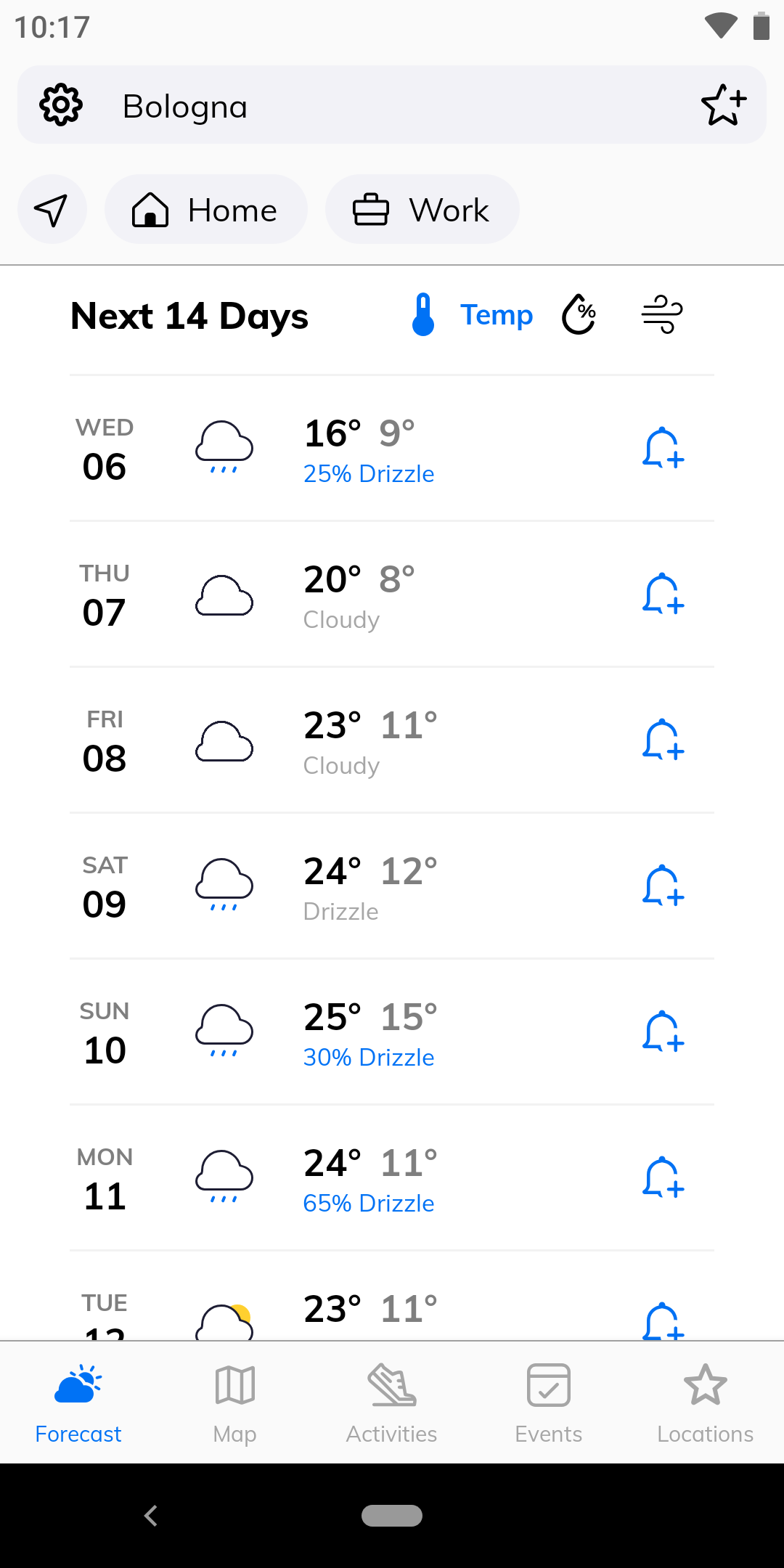
Task: Select the Work location chip
Action: [x=422, y=210]
